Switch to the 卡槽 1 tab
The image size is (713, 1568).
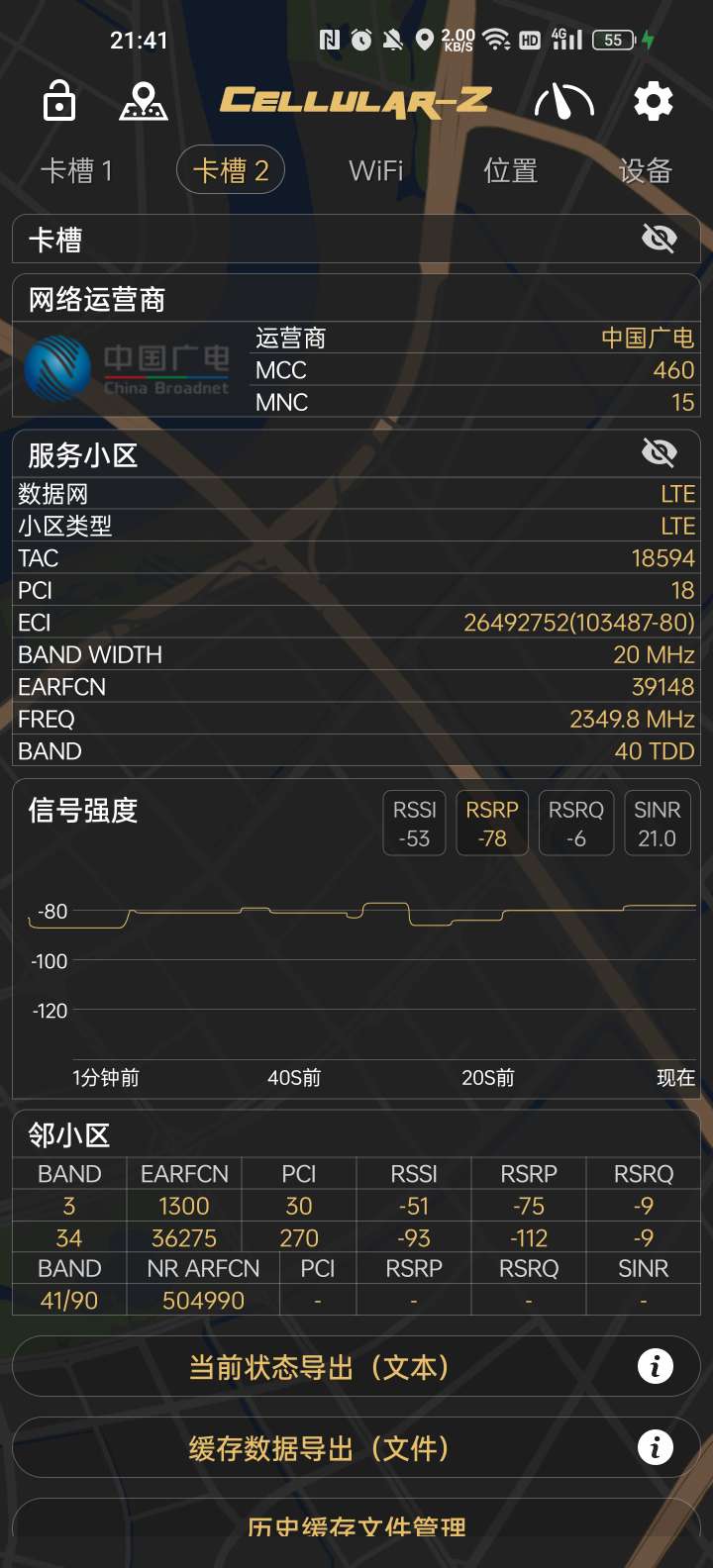(x=76, y=170)
